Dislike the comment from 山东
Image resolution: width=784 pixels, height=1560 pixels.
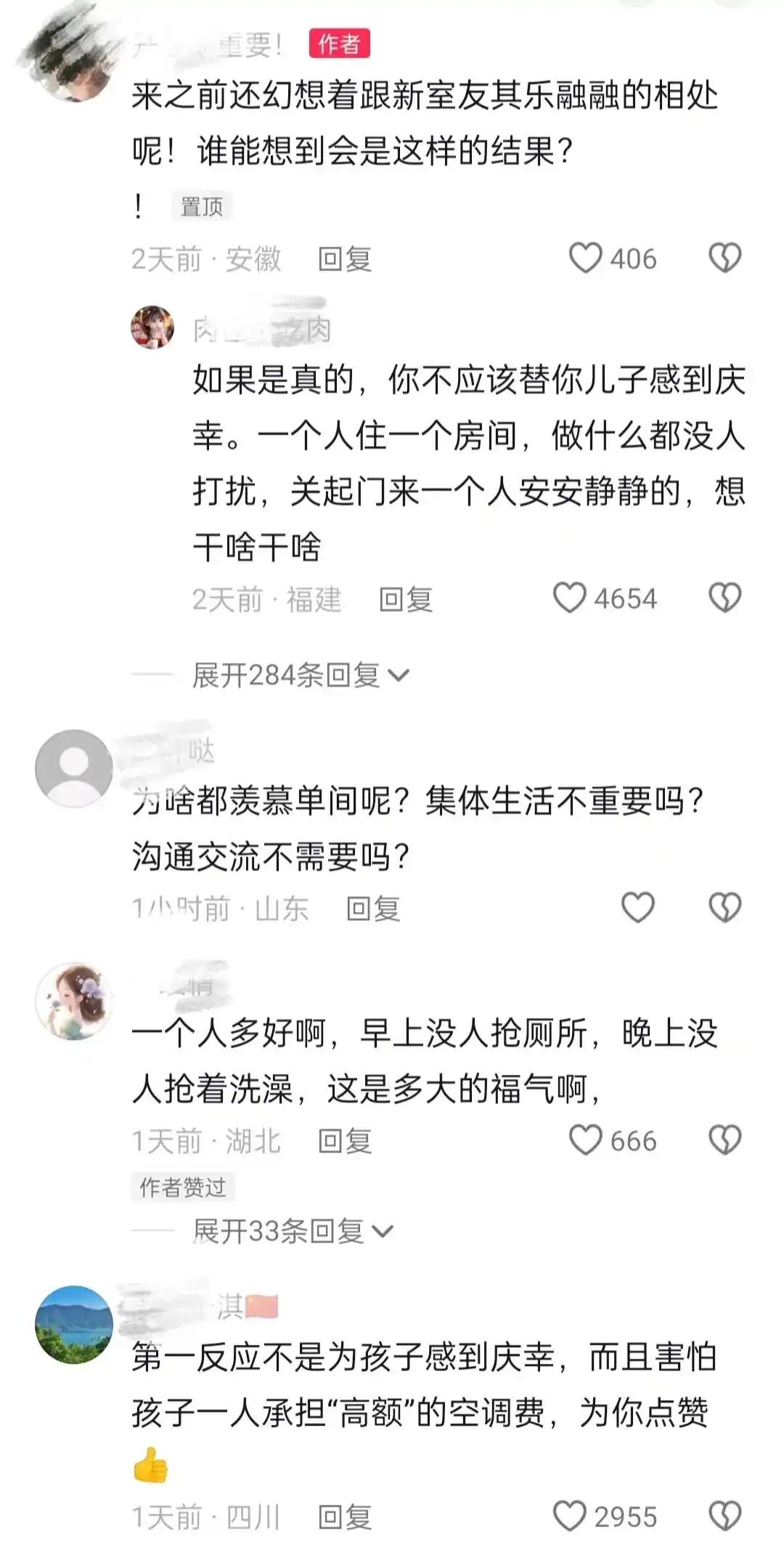tap(724, 908)
